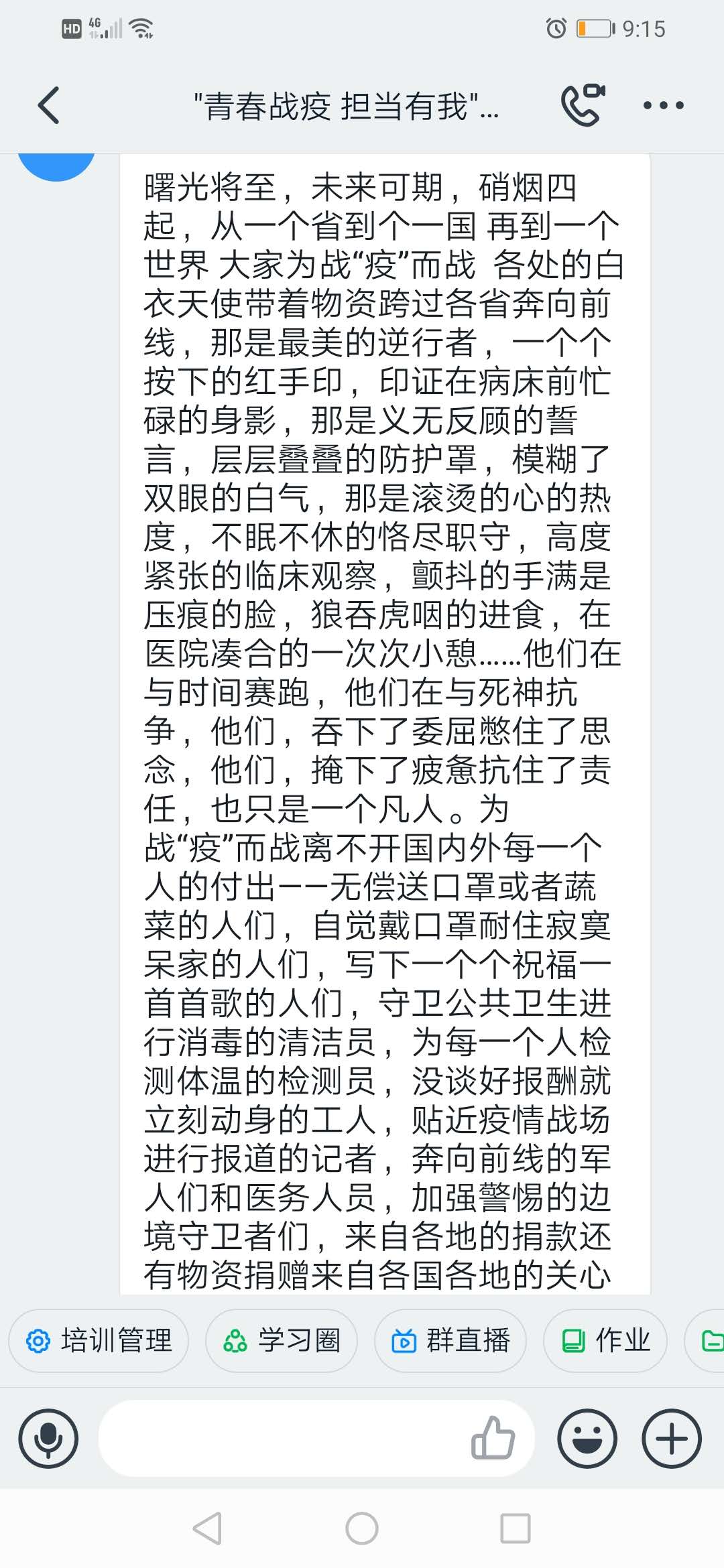Focus the message text field
724x1568 pixels.
click(x=282, y=1439)
